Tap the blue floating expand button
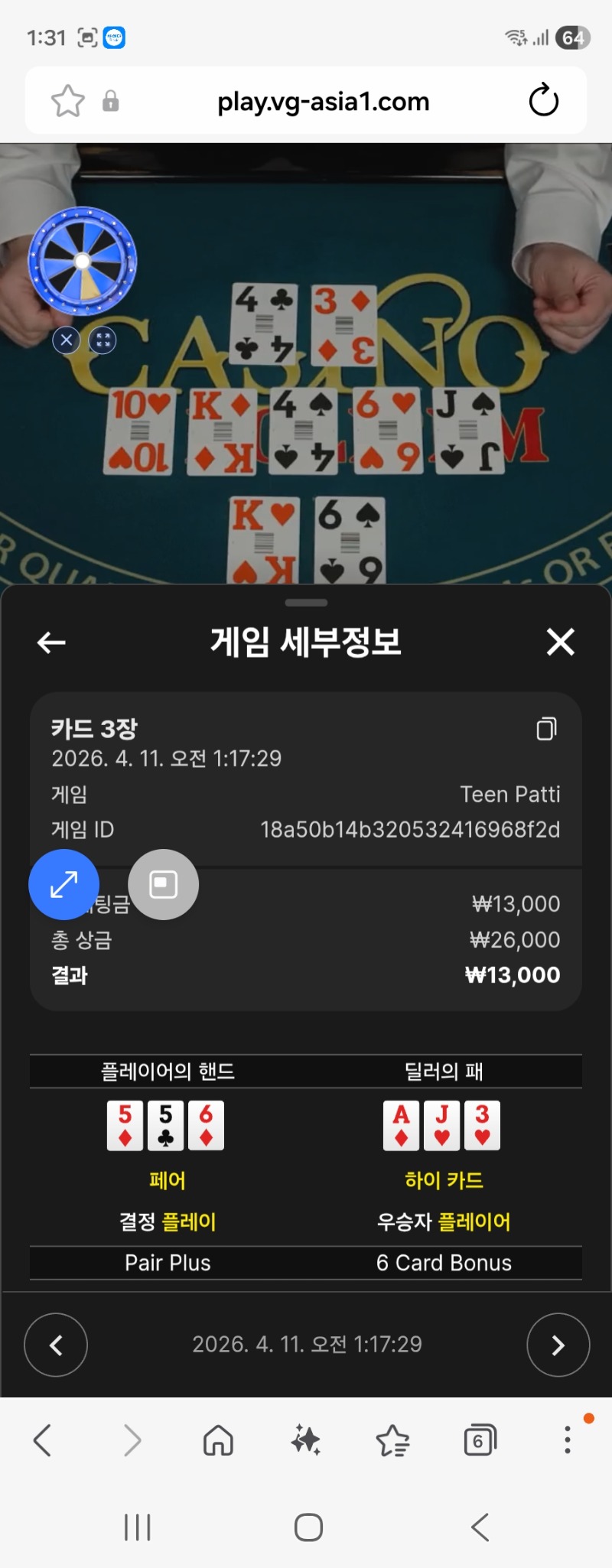Screen dimensions: 612x1568 pyautogui.click(x=63, y=884)
